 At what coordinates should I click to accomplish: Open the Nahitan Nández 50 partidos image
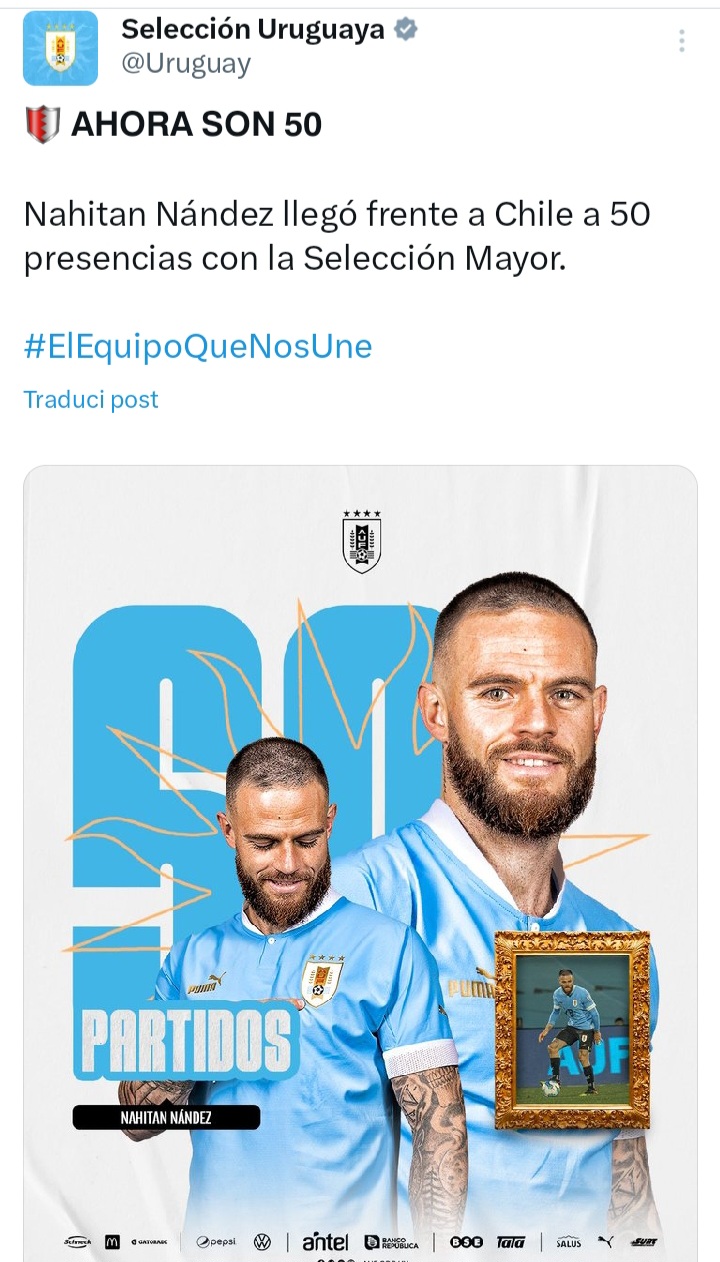[360, 863]
